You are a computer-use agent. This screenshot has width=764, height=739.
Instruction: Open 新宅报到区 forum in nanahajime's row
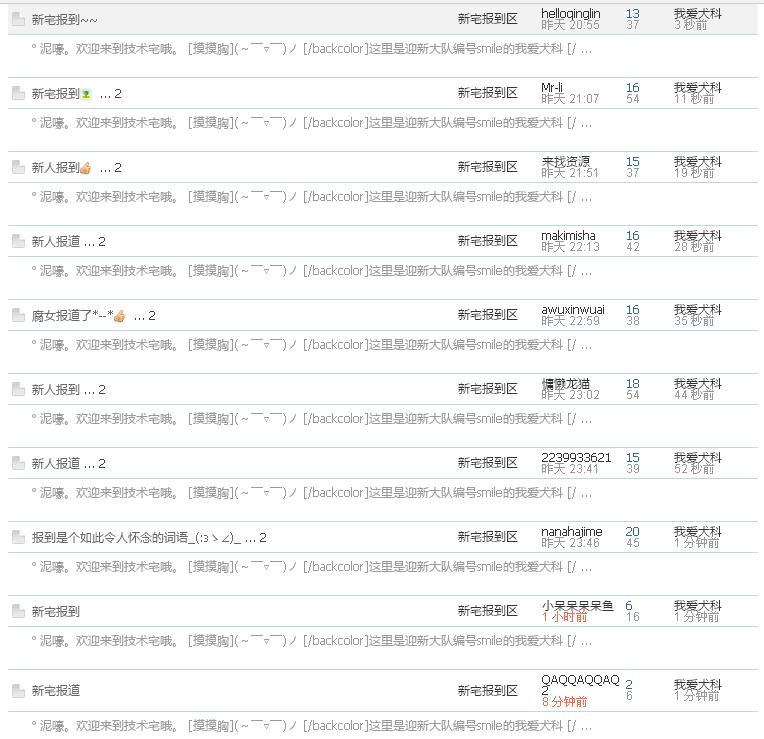pos(487,537)
